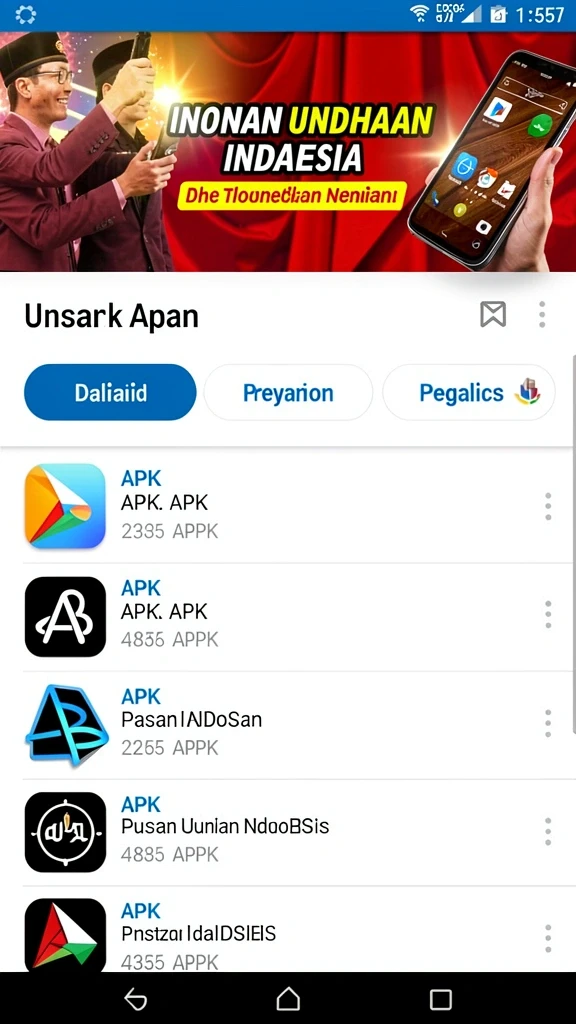Open the 2335 APPK app row
576x1024 pixels.
tap(288, 506)
